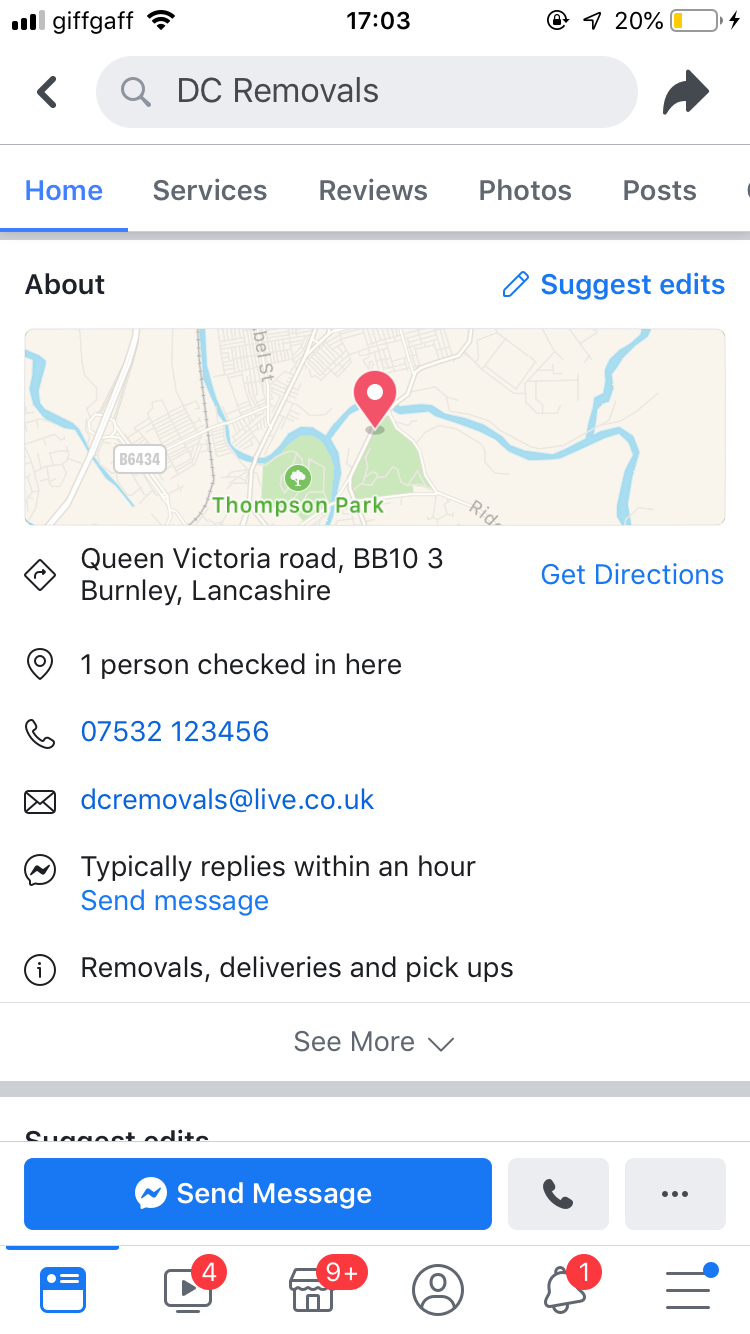Call the number 07532 123456
This screenshot has height=1334, width=750.
pos(175,732)
